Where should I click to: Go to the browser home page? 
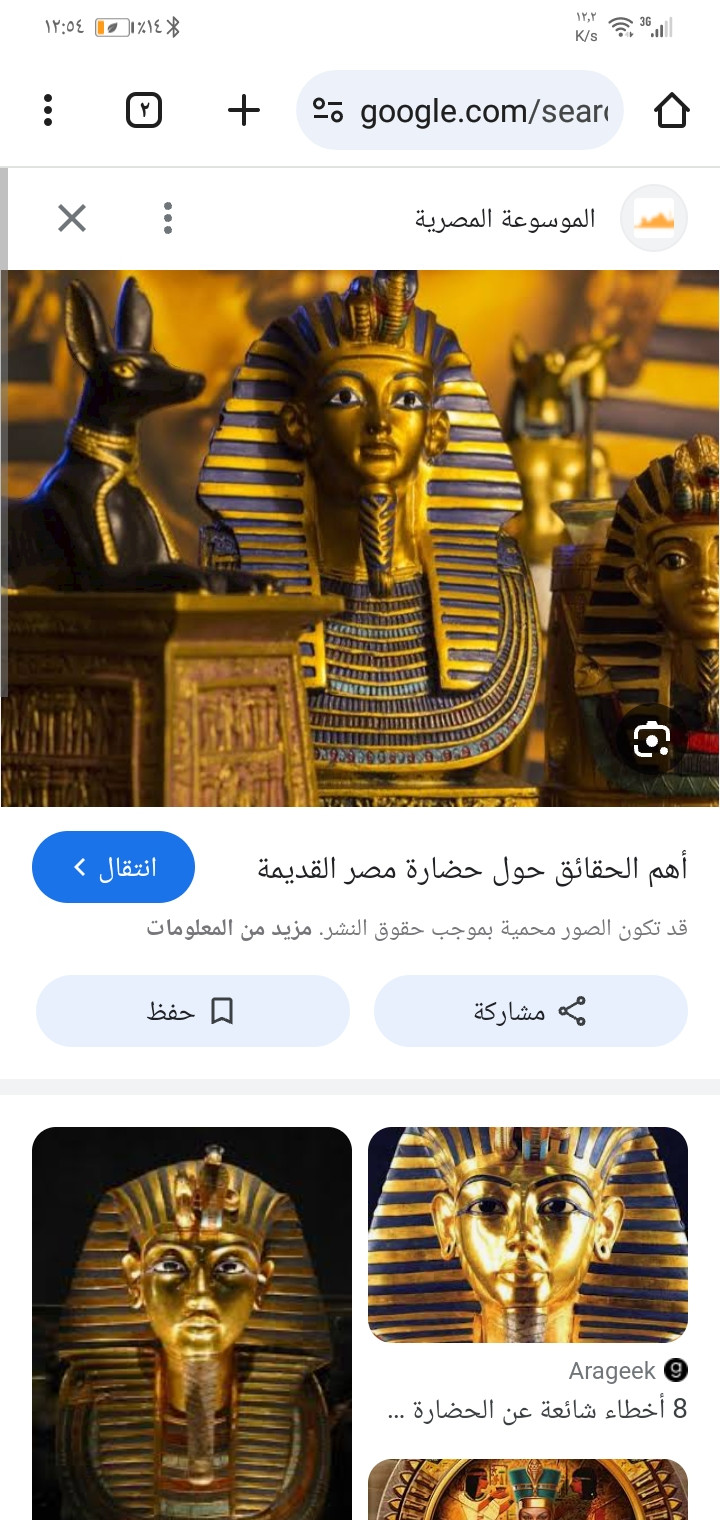[672, 110]
